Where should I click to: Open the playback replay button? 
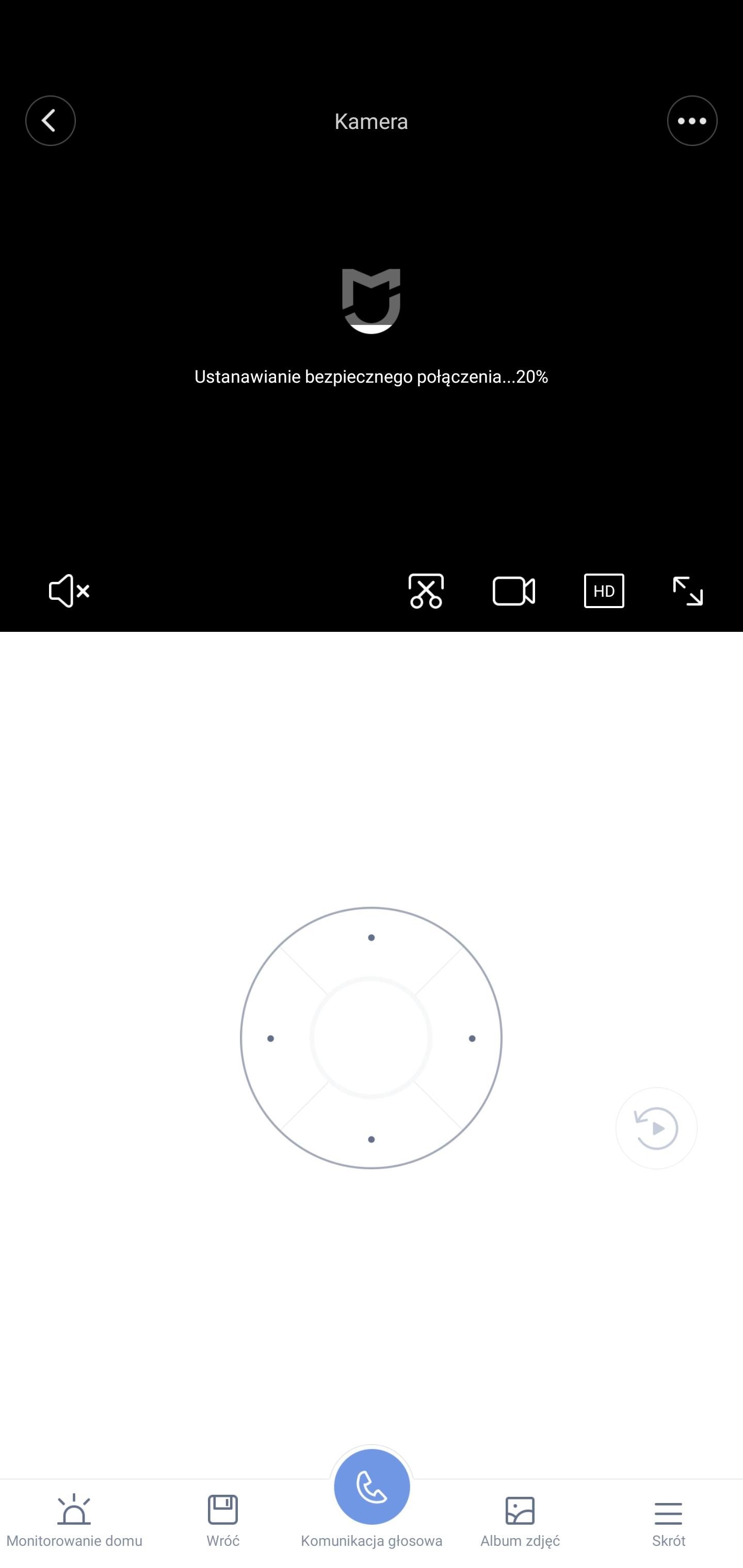[656, 1128]
